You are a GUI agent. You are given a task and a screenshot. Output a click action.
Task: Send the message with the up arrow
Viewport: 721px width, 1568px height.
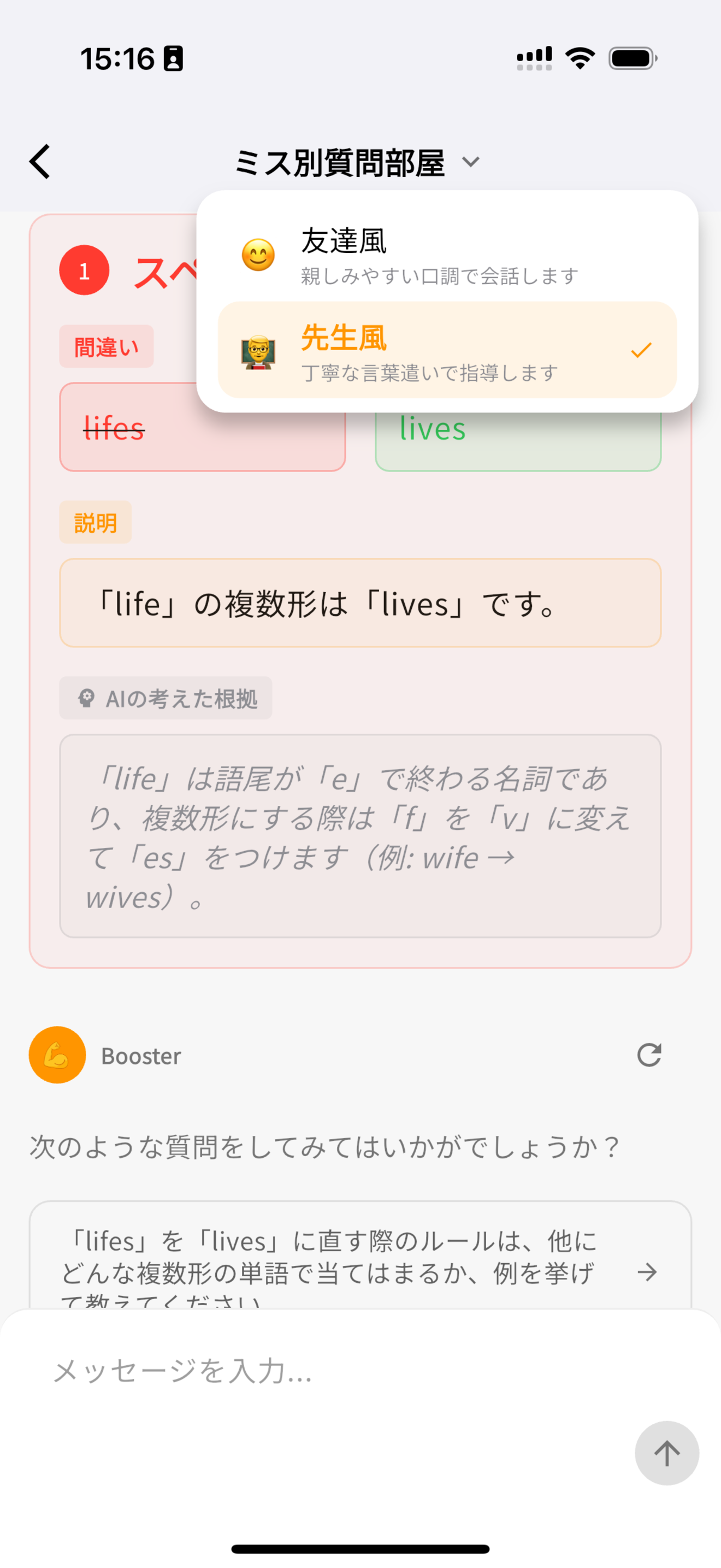(666, 1453)
